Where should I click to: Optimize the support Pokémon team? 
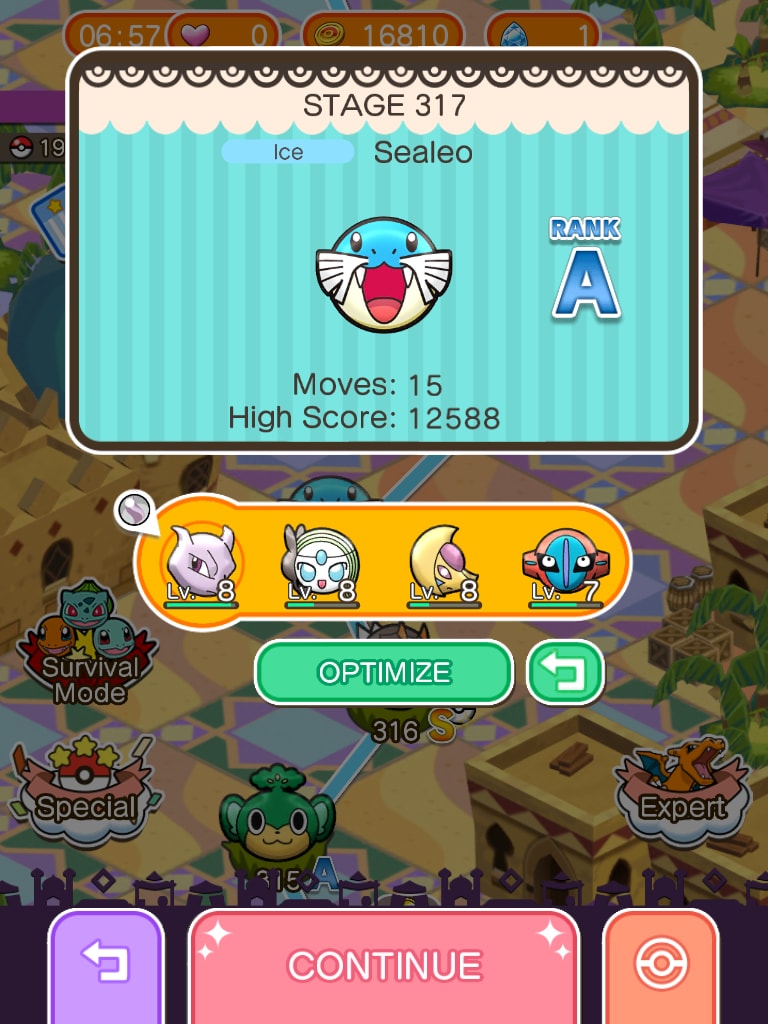[384, 672]
